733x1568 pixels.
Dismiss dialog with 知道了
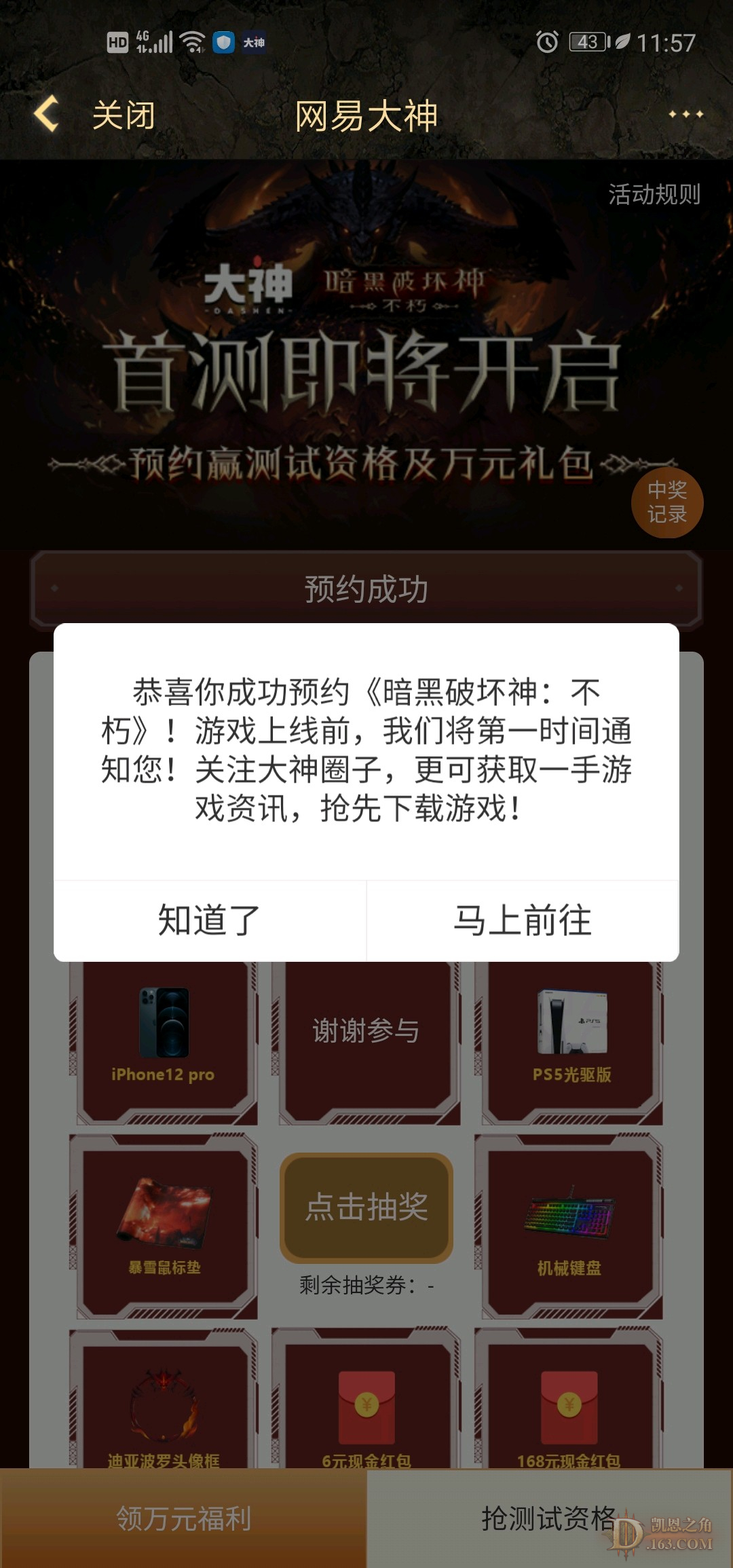[210, 921]
